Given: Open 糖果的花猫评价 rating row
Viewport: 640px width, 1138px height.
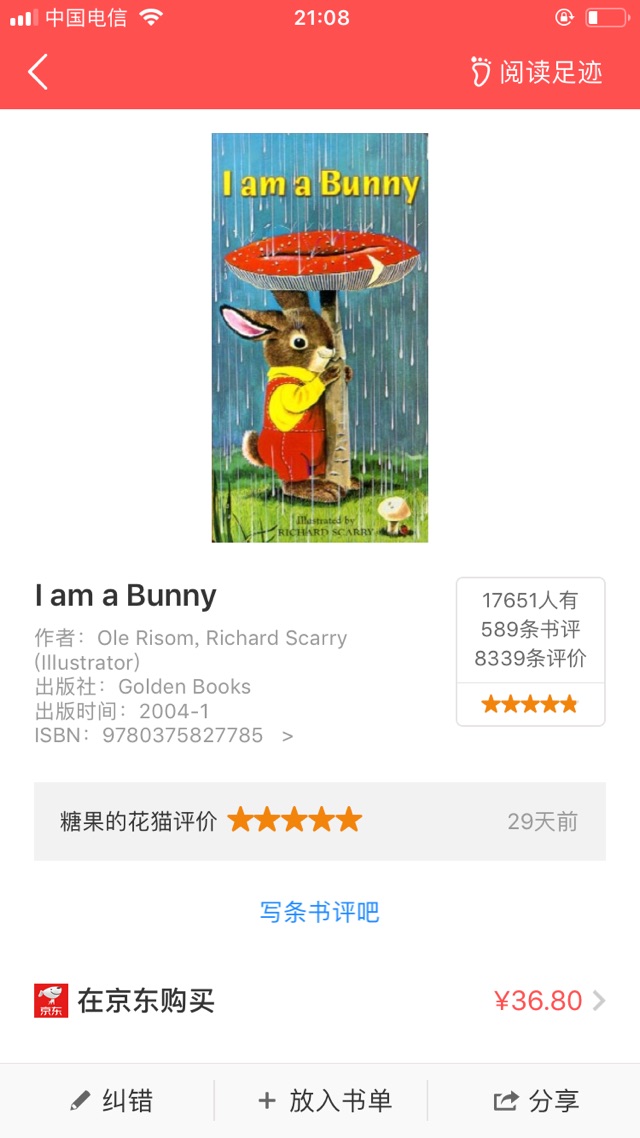Looking at the screenshot, I should (x=320, y=822).
